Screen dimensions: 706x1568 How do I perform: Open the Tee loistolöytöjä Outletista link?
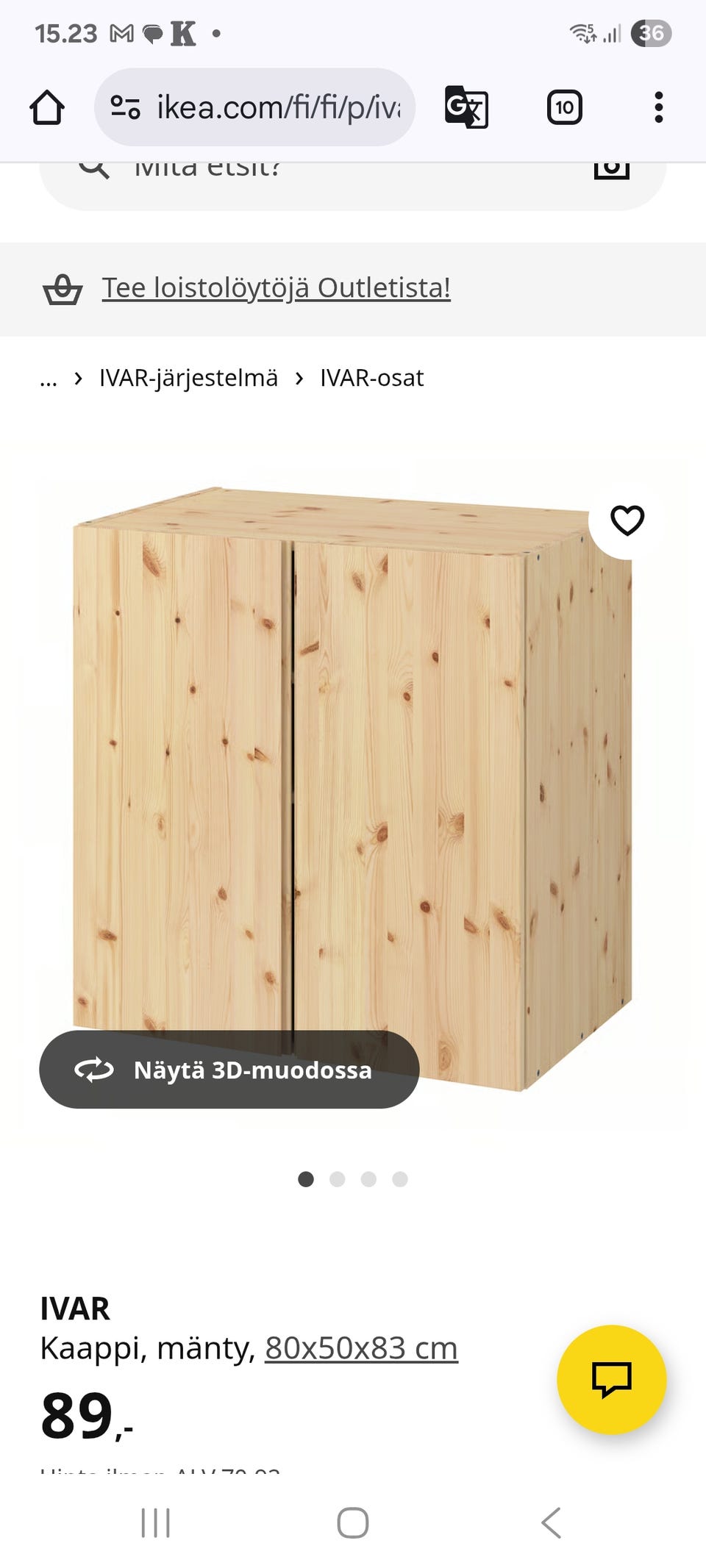(277, 287)
